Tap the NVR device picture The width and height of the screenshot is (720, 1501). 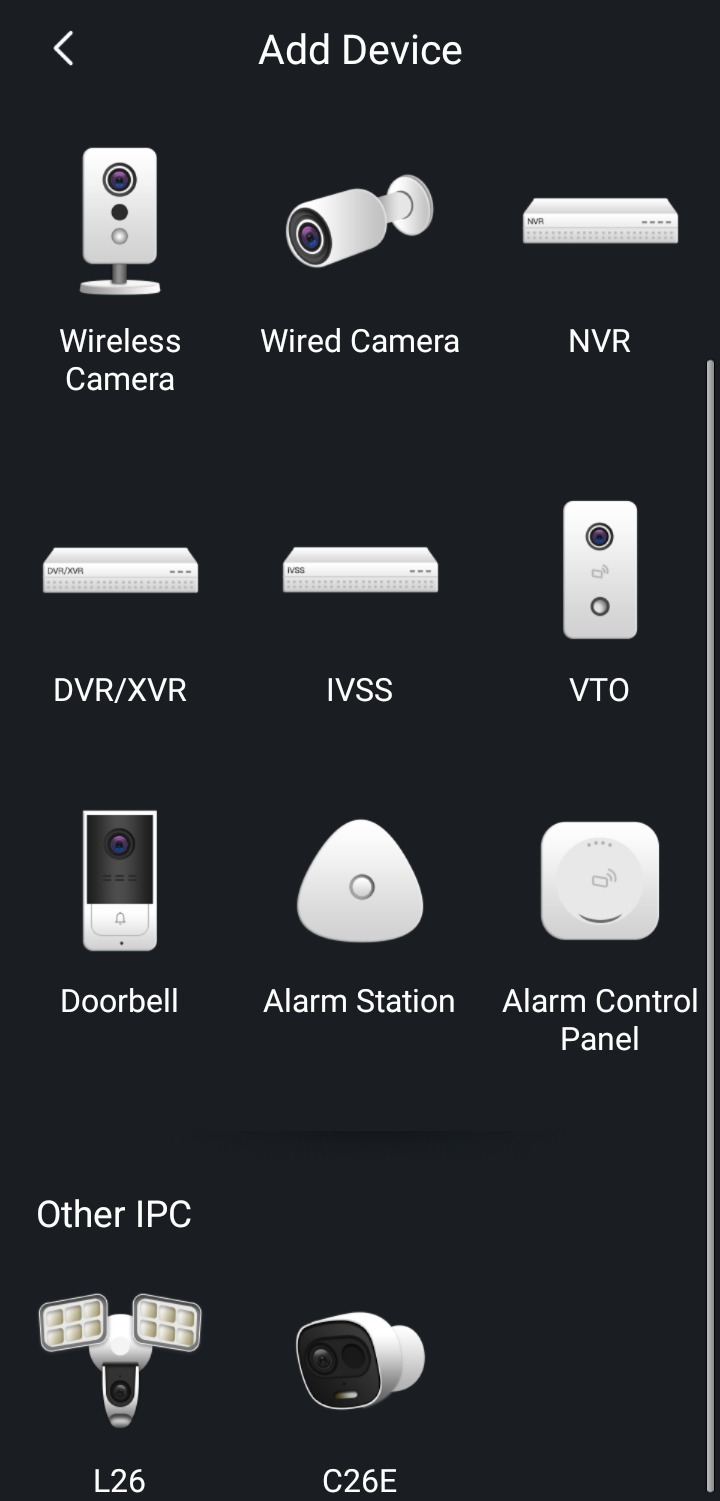[599, 220]
